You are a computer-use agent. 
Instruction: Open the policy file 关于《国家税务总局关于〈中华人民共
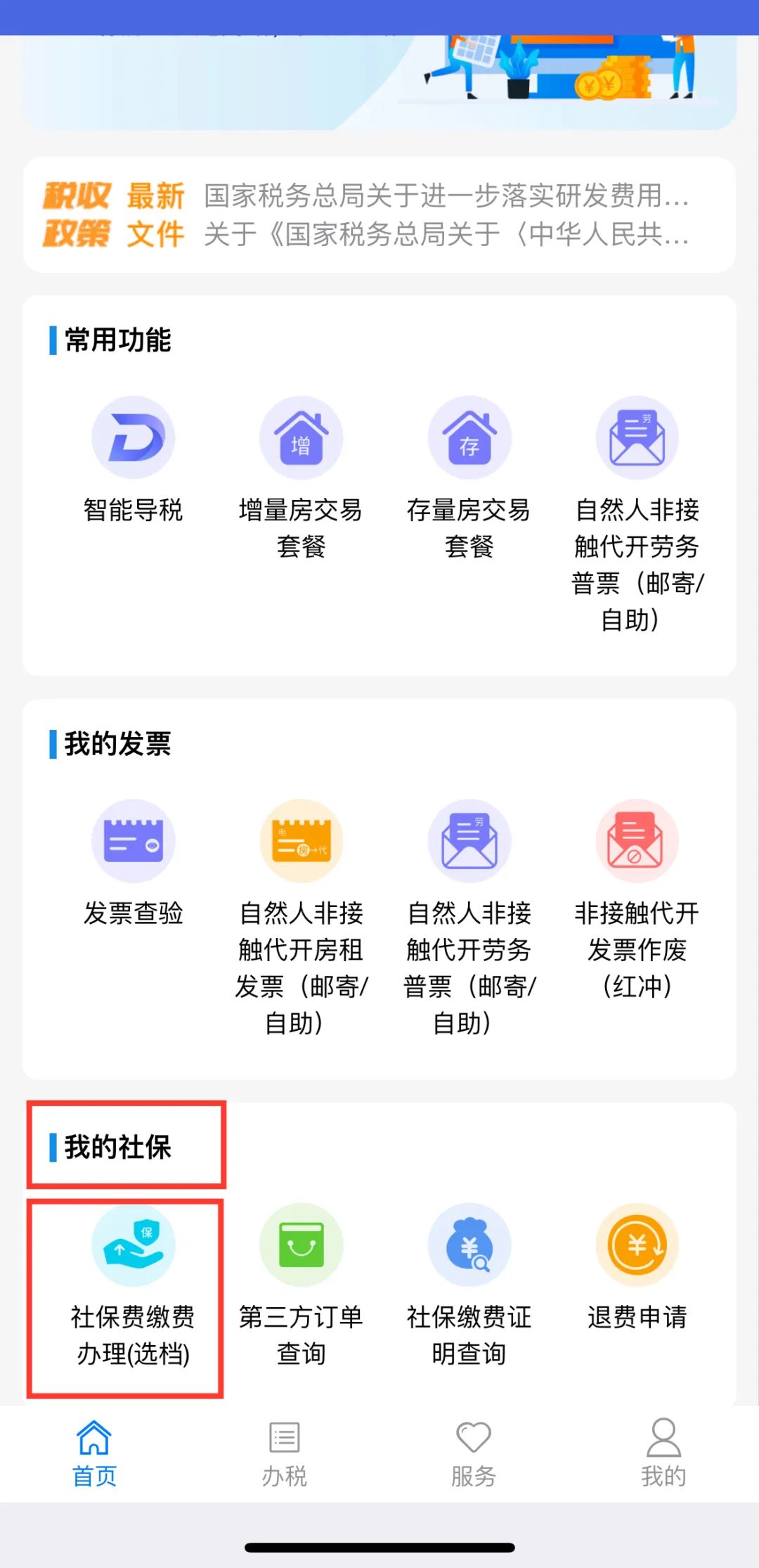tap(446, 234)
